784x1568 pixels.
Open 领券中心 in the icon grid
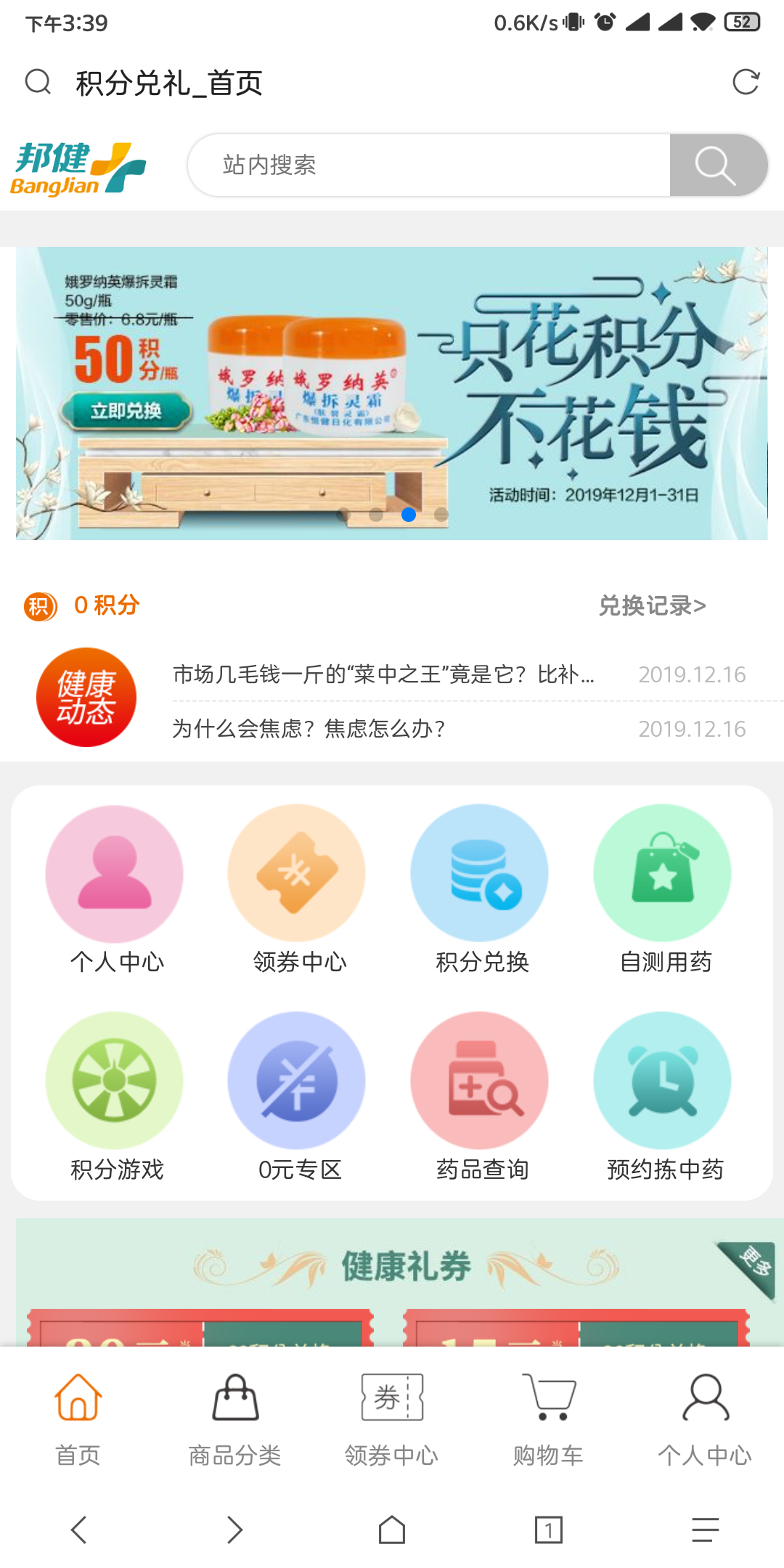coord(297,889)
